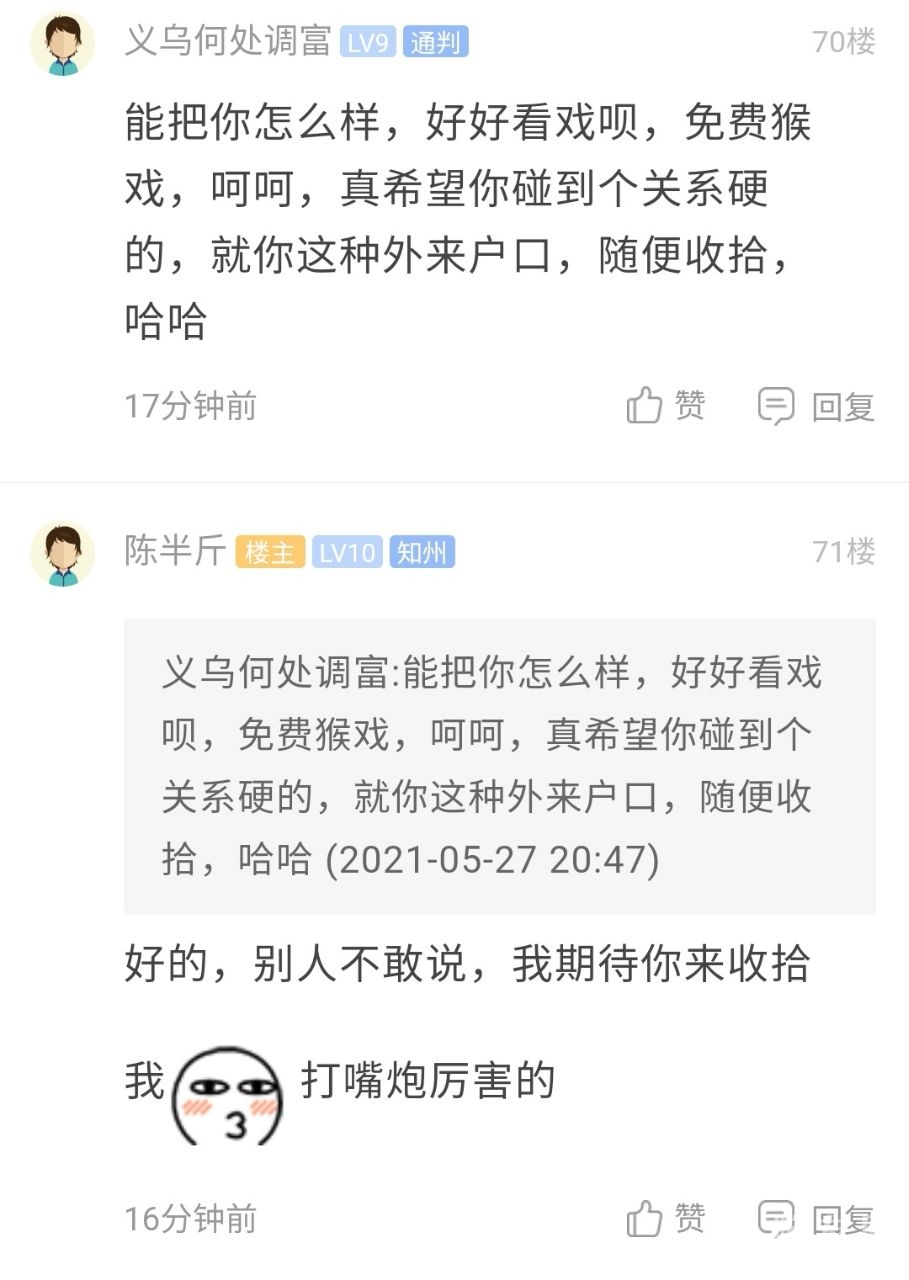909x1280 pixels.
Task: Like the 70楼 comment by 义乌何处调富
Action: click(x=666, y=406)
